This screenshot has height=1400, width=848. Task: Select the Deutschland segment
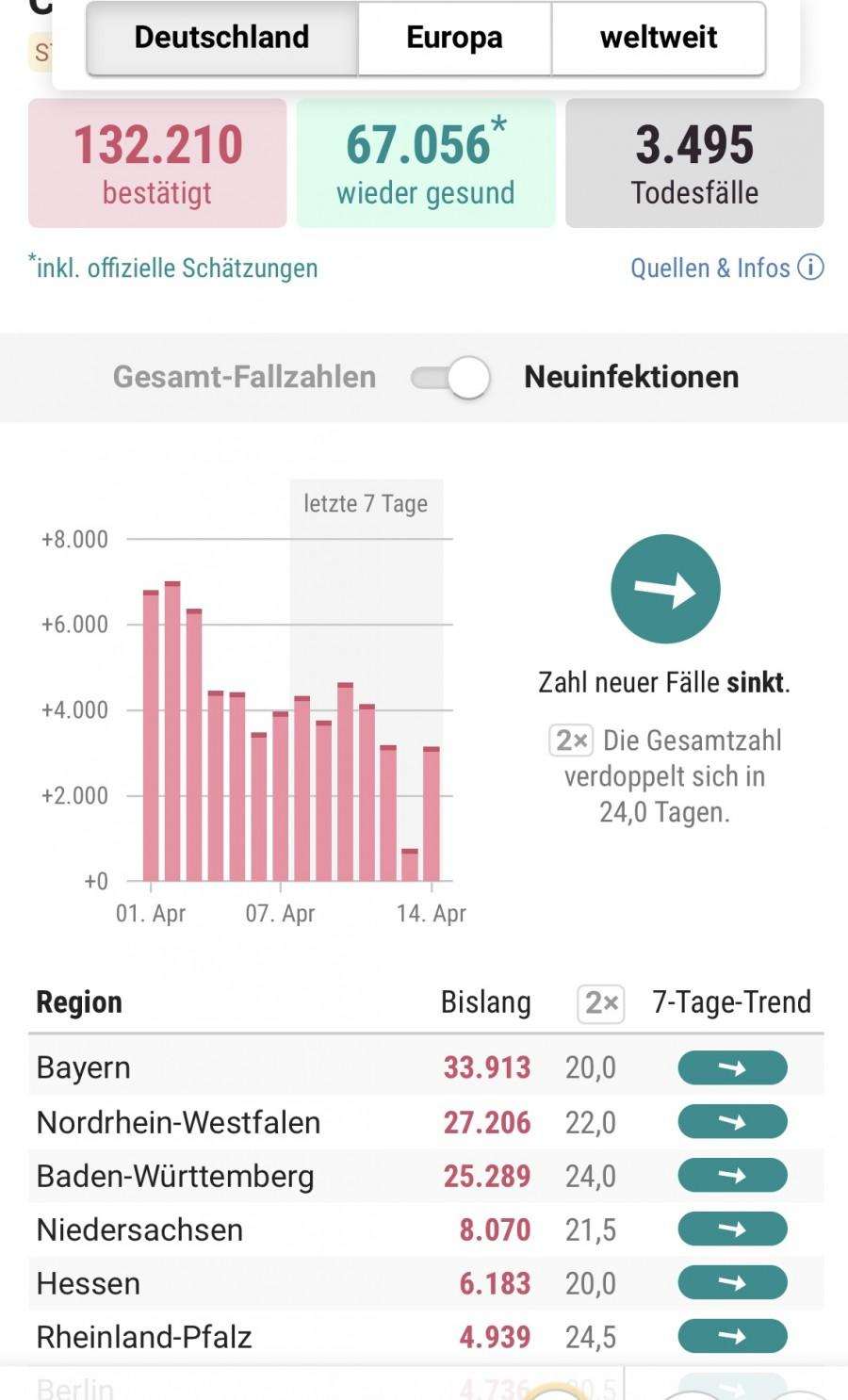point(222,38)
